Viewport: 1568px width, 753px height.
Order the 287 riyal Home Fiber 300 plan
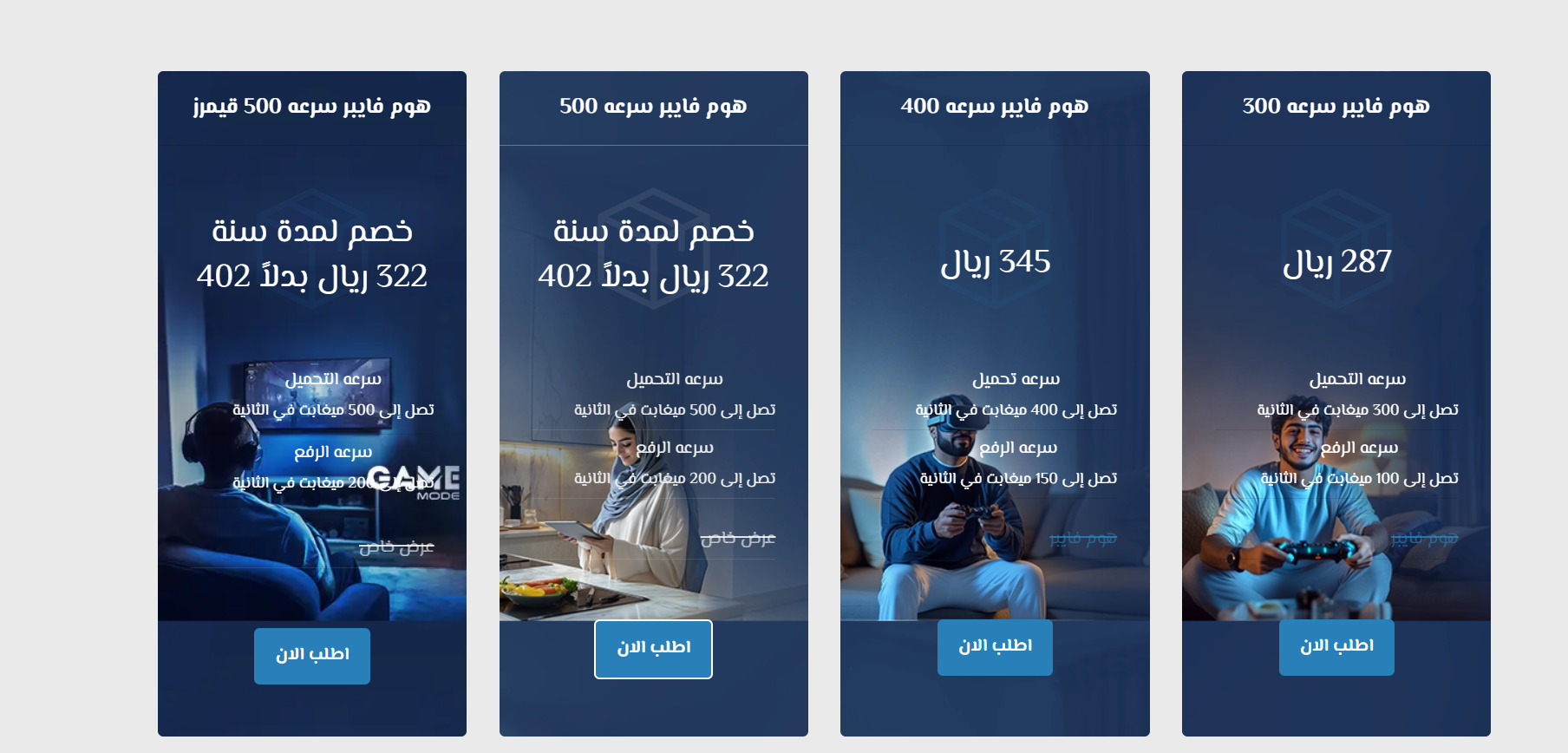point(1336,646)
